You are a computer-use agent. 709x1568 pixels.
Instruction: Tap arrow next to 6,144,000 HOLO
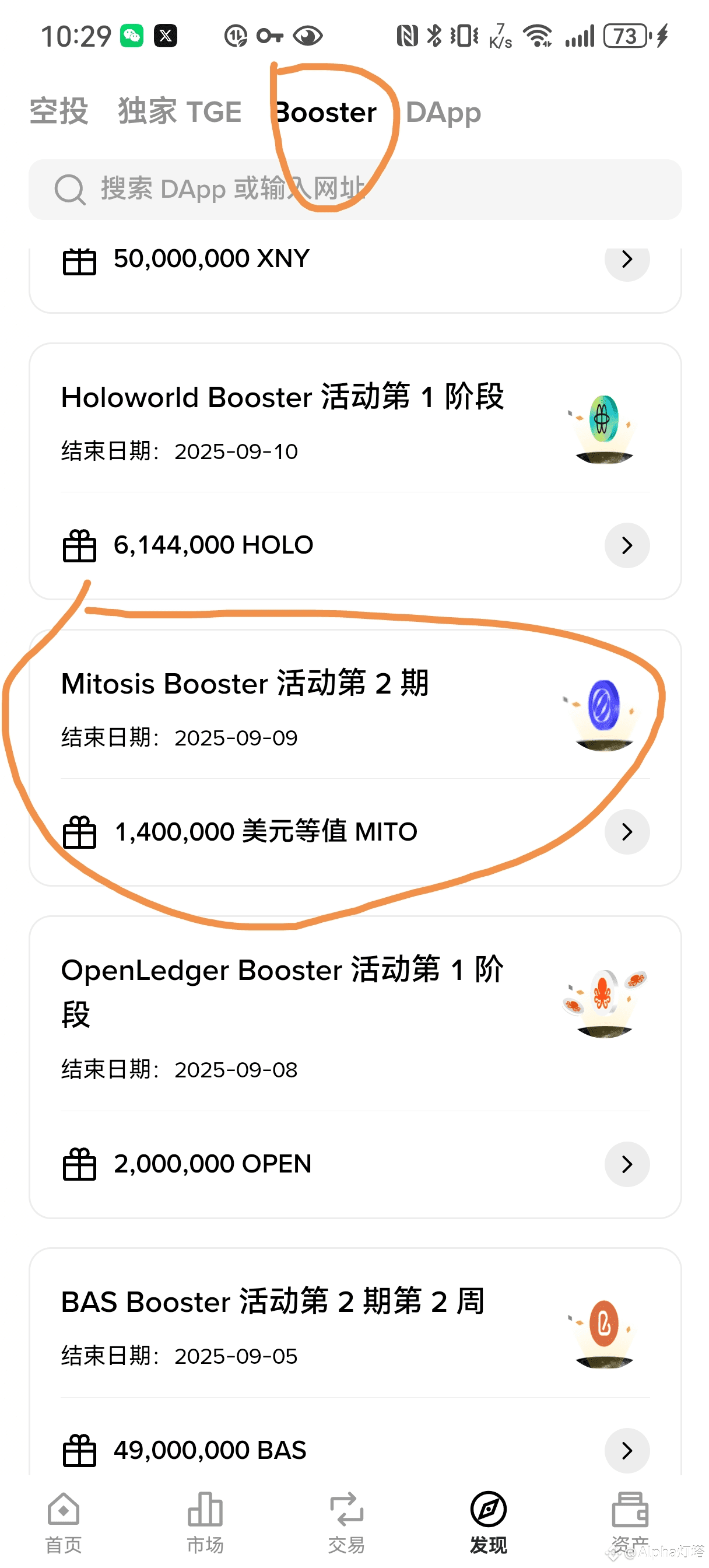point(626,545)
